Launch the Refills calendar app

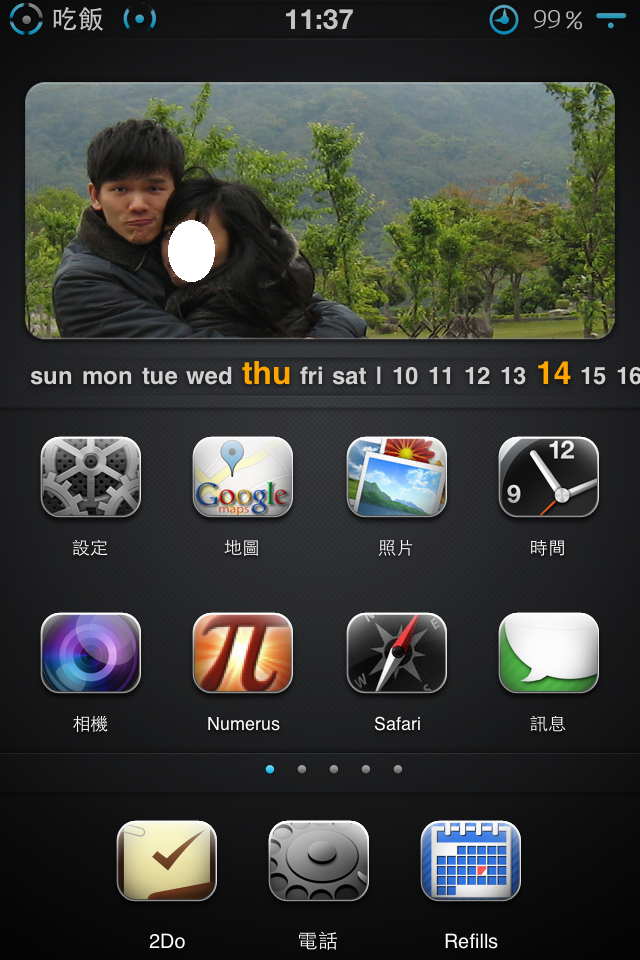point(471,861)
